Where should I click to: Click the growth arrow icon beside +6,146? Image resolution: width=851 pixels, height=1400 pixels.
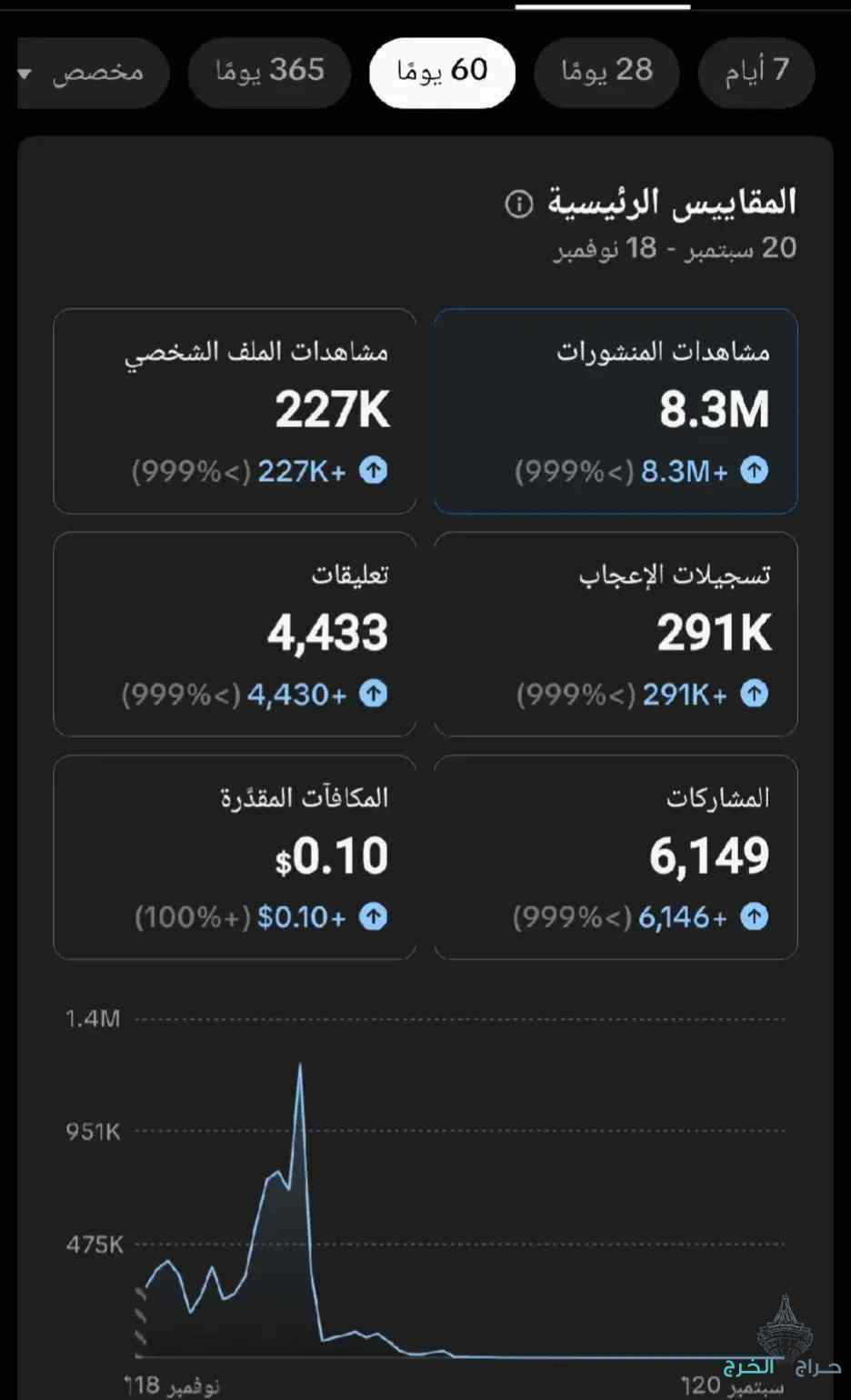pos(753,917)
